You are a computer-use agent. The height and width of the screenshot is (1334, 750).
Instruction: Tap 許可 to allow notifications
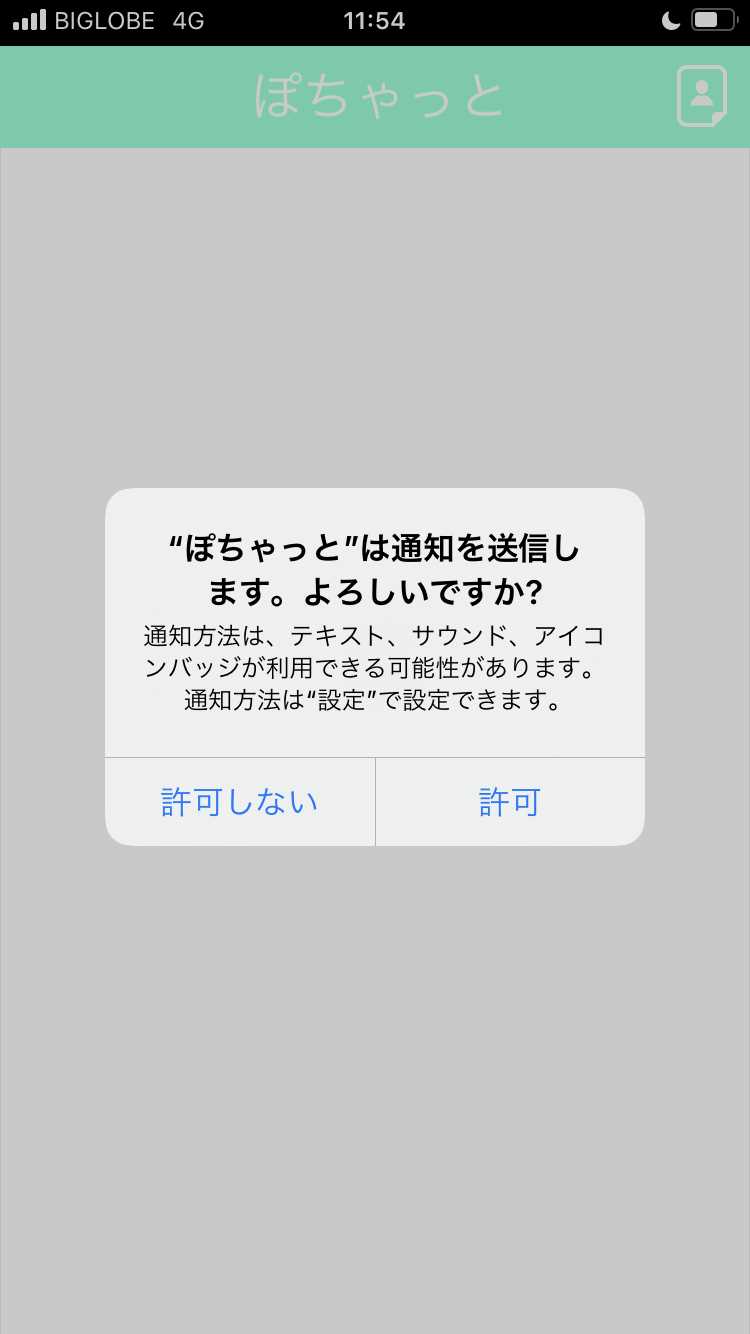click(508, 801)
